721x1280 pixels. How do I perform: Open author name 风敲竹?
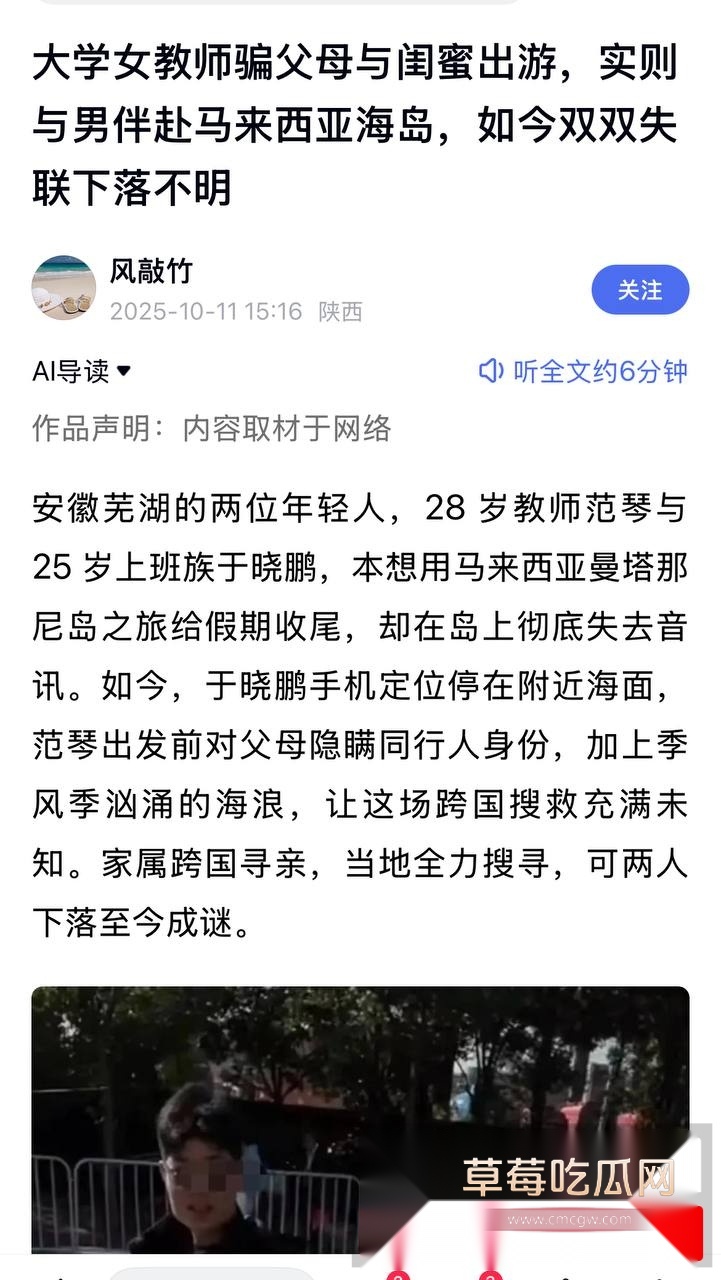click(x=151, y=271)
